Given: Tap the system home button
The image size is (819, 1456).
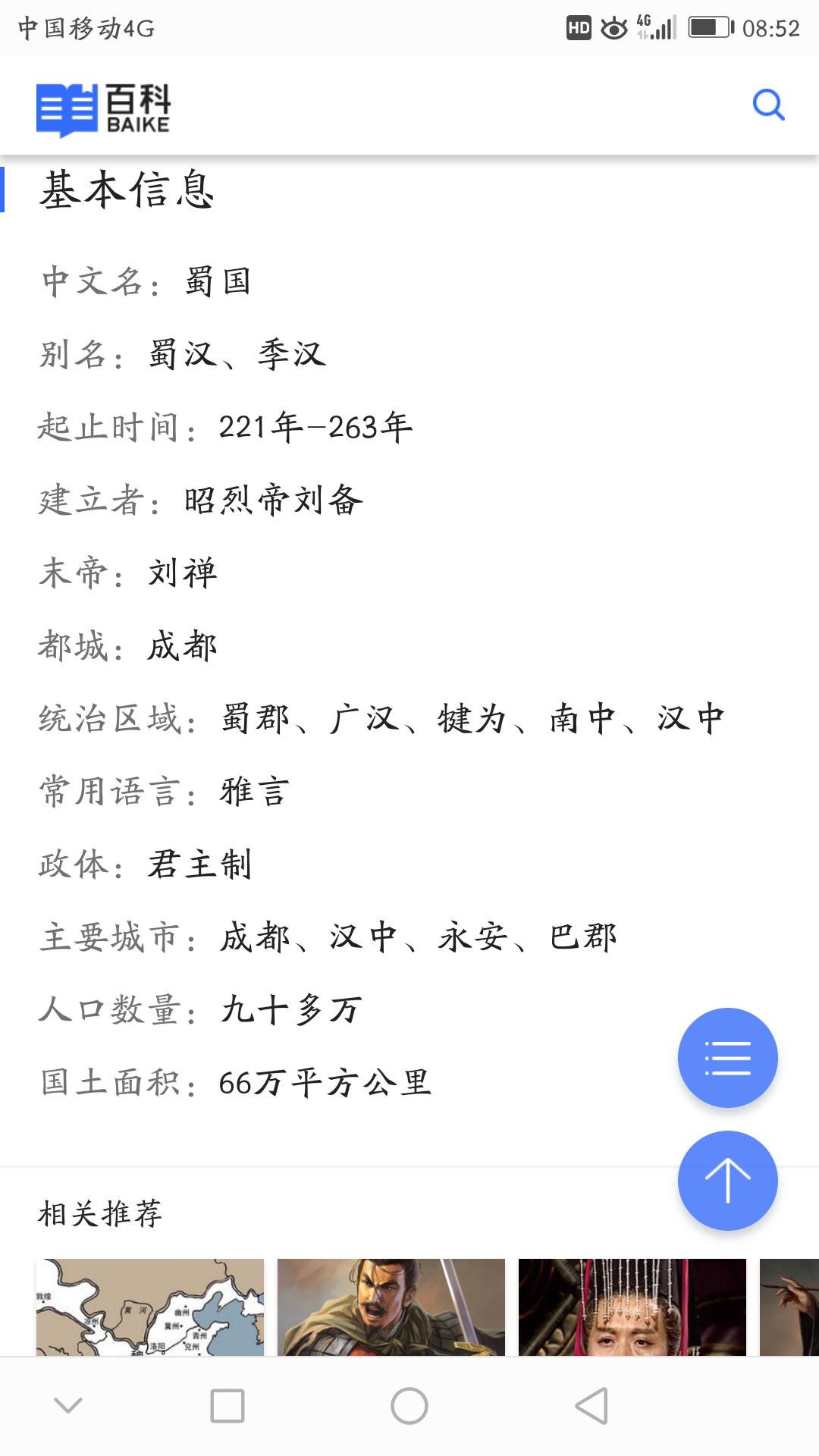Looking at the screenshot, I should click(409, 1406).
